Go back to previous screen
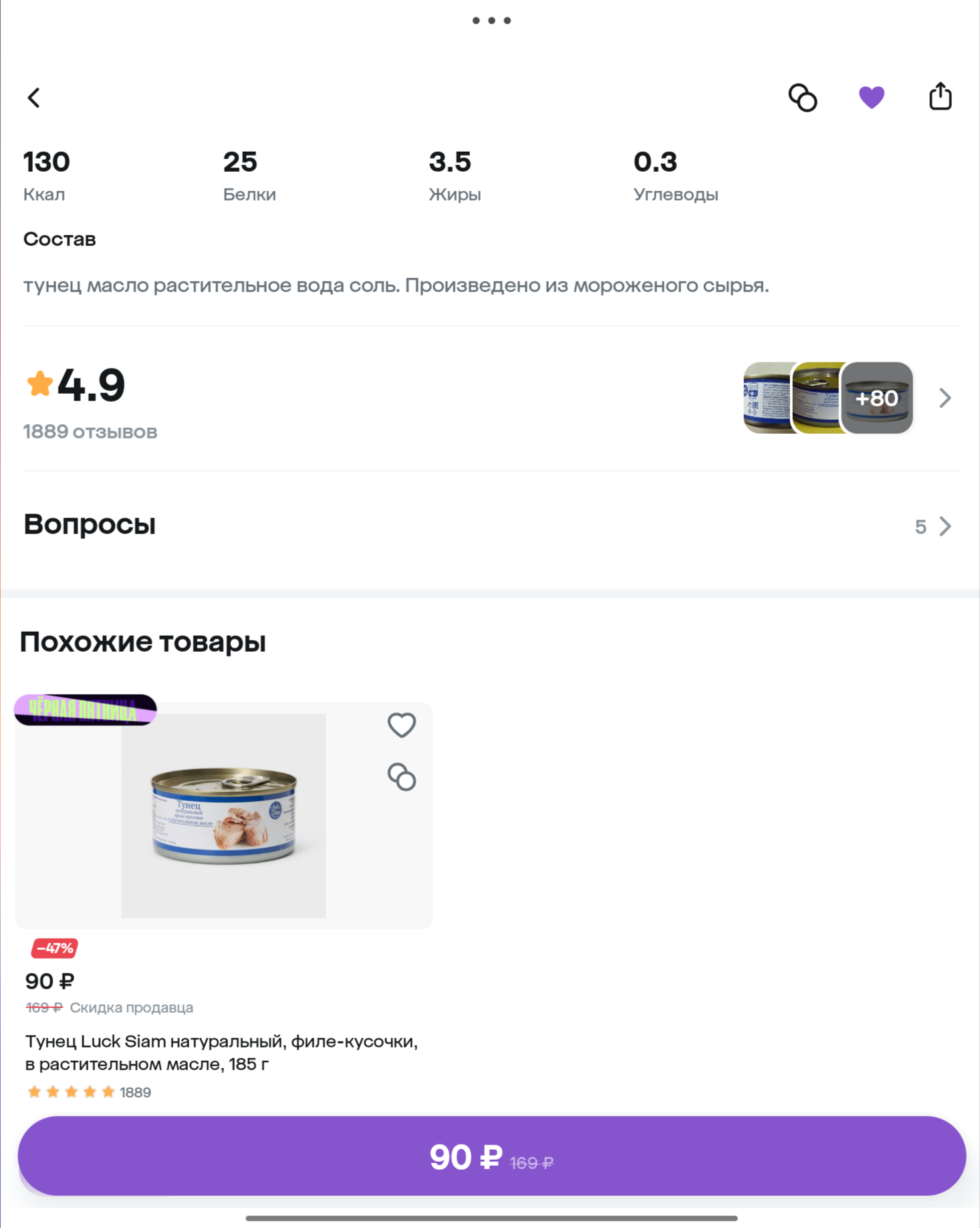980x1228 pixels. pos(34,98)
